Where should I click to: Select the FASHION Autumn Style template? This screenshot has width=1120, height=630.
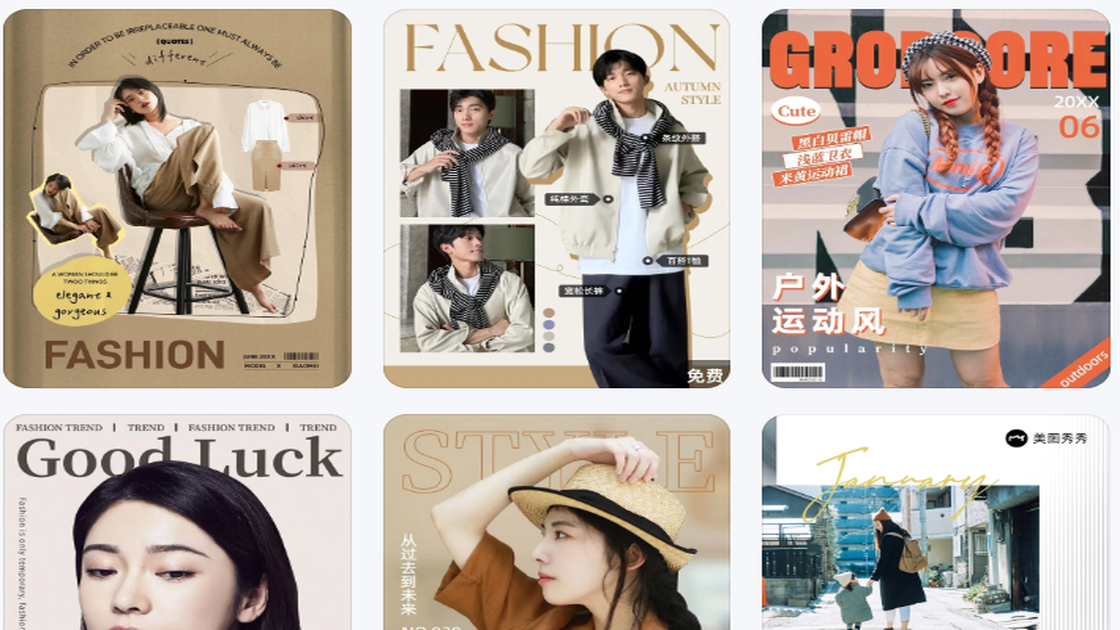point(557,198)
